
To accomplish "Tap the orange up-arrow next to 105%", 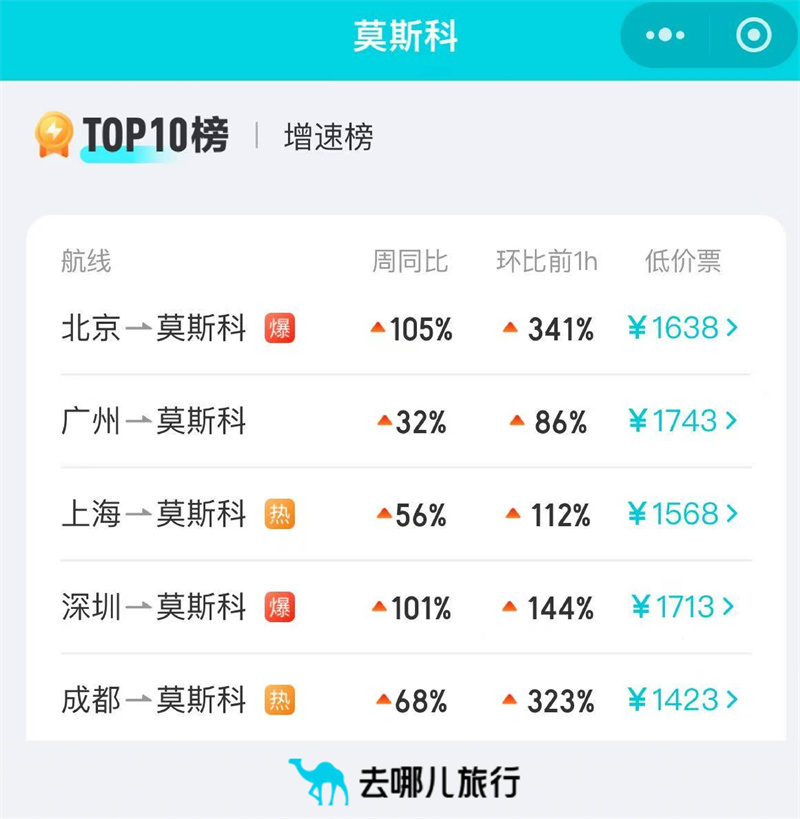I will pos(377,329).
